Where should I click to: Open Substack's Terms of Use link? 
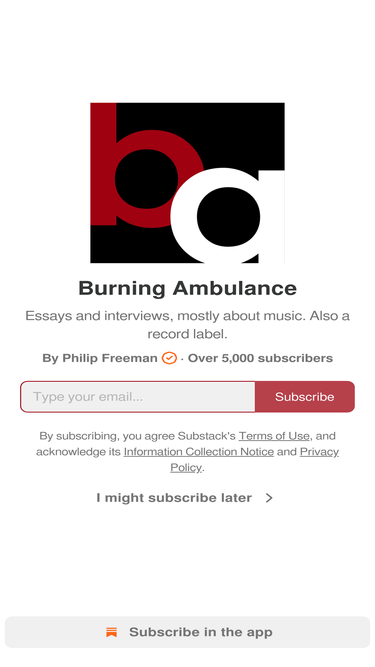pyautogui.click(x=274, y=436)
